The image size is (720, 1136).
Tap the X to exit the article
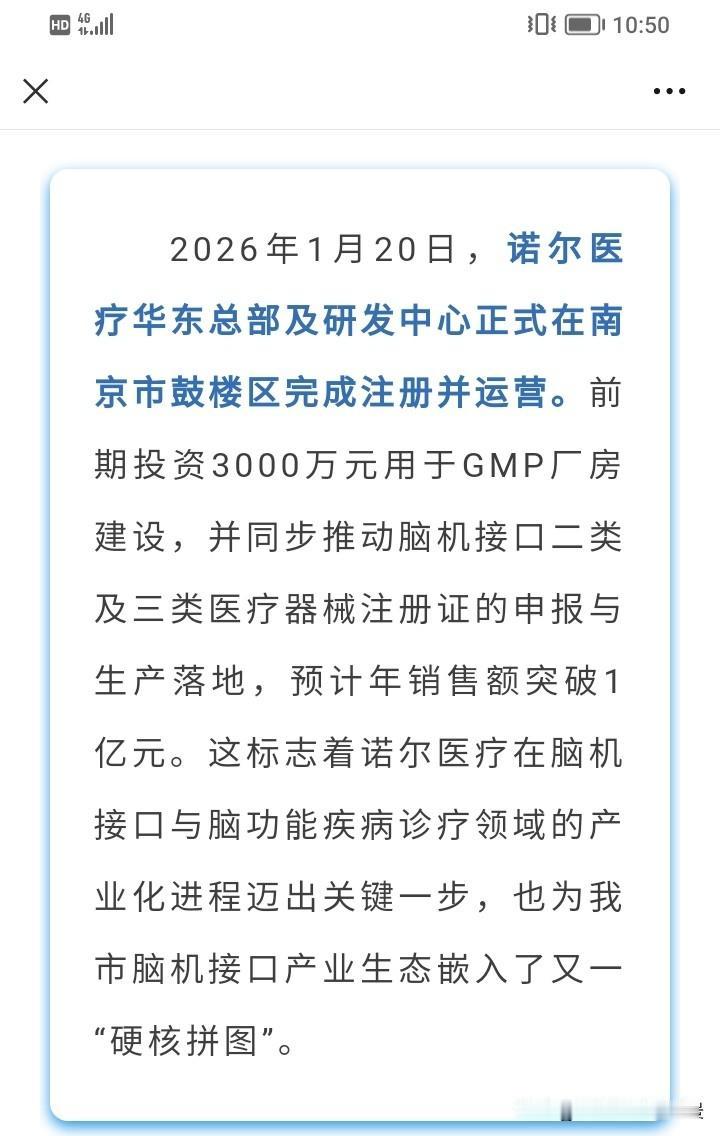click(36, 91)
